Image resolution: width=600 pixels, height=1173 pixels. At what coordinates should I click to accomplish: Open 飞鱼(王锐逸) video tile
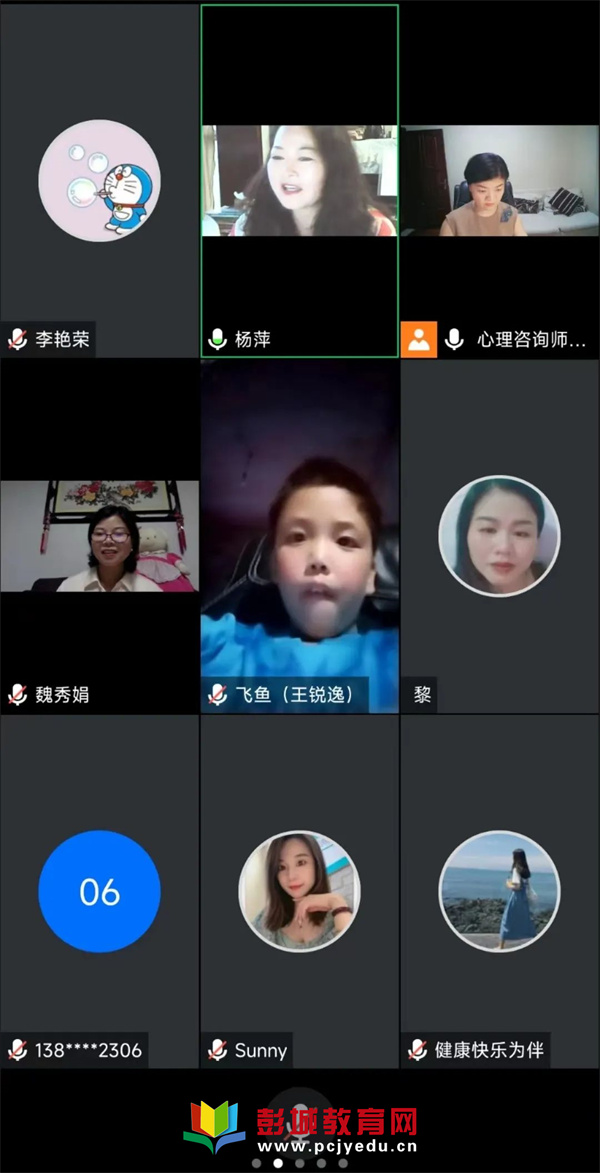pyautogui.click(x=299, y=536)
